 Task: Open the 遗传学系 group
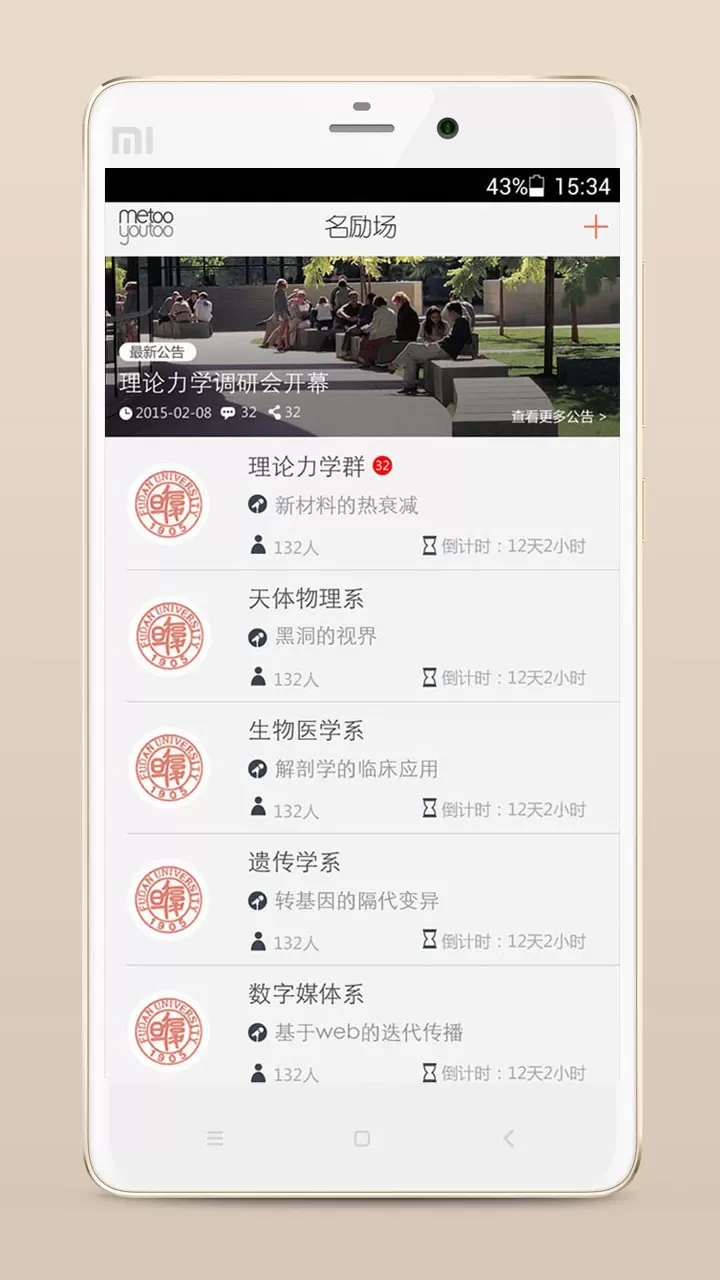tap(362, 900)
